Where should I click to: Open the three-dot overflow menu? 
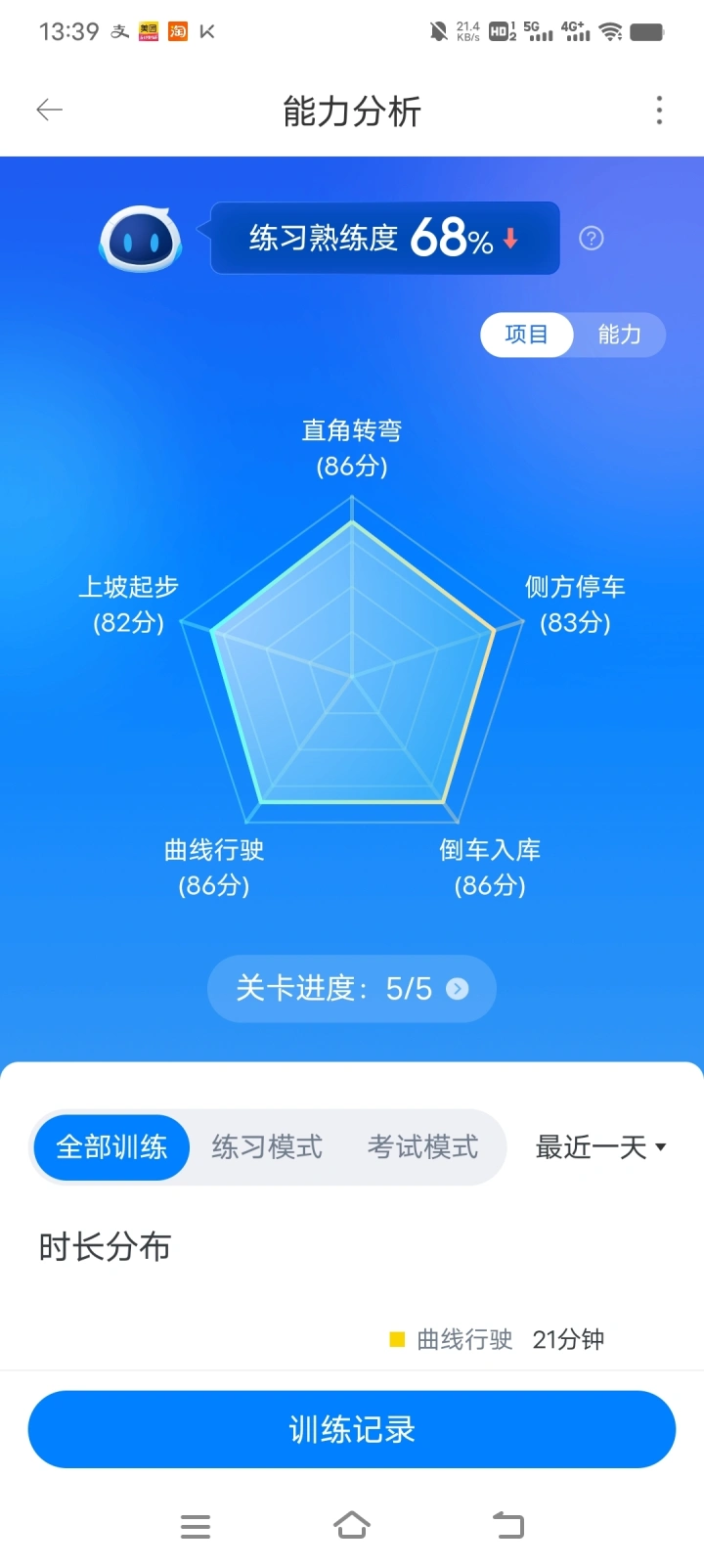(659, 110)
